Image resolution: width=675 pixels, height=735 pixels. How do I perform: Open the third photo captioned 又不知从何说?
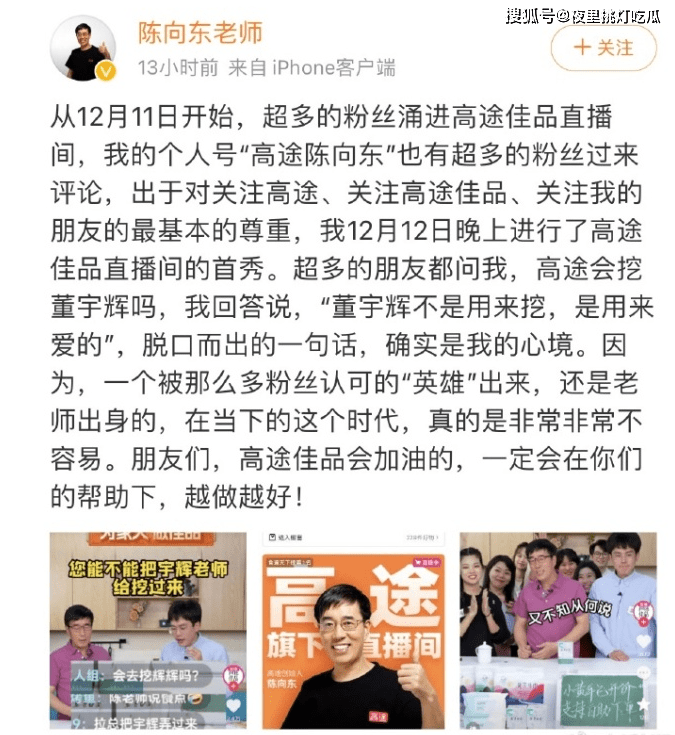pyautogui.click(x=558, y=630)
